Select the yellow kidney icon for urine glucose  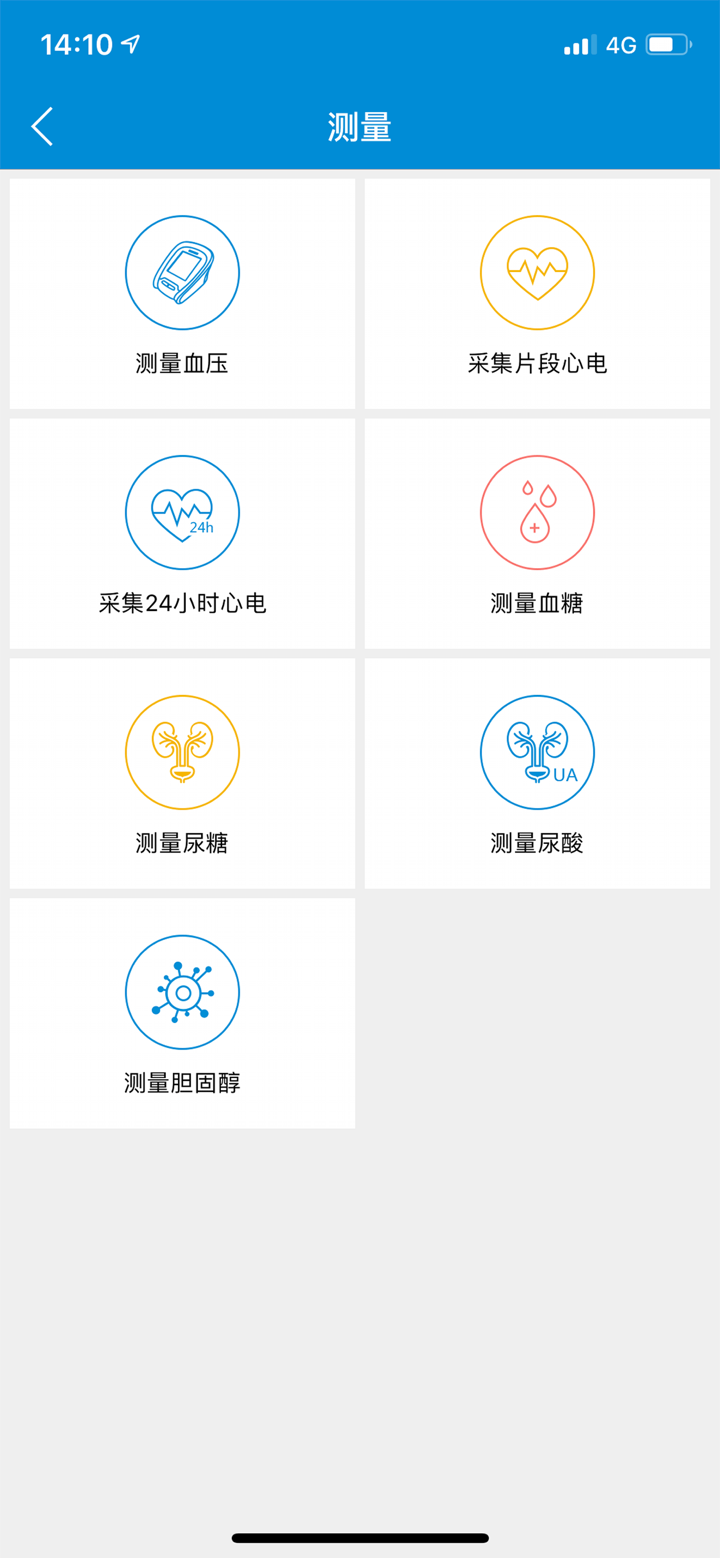pos(181,752)
